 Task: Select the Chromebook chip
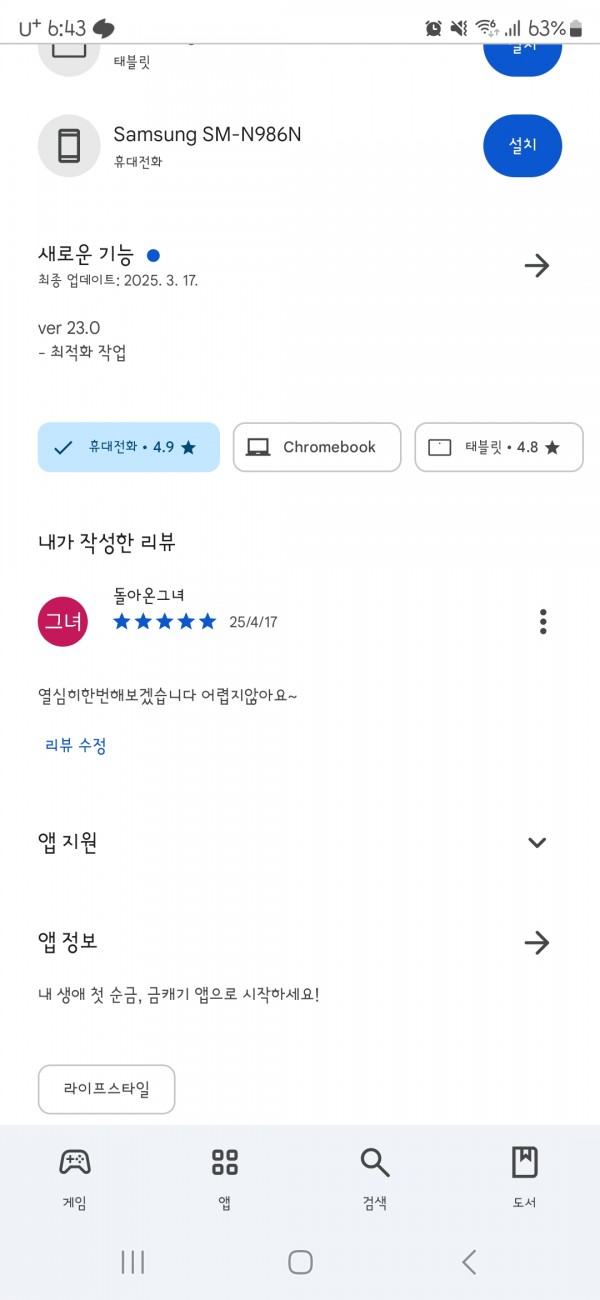317,447
